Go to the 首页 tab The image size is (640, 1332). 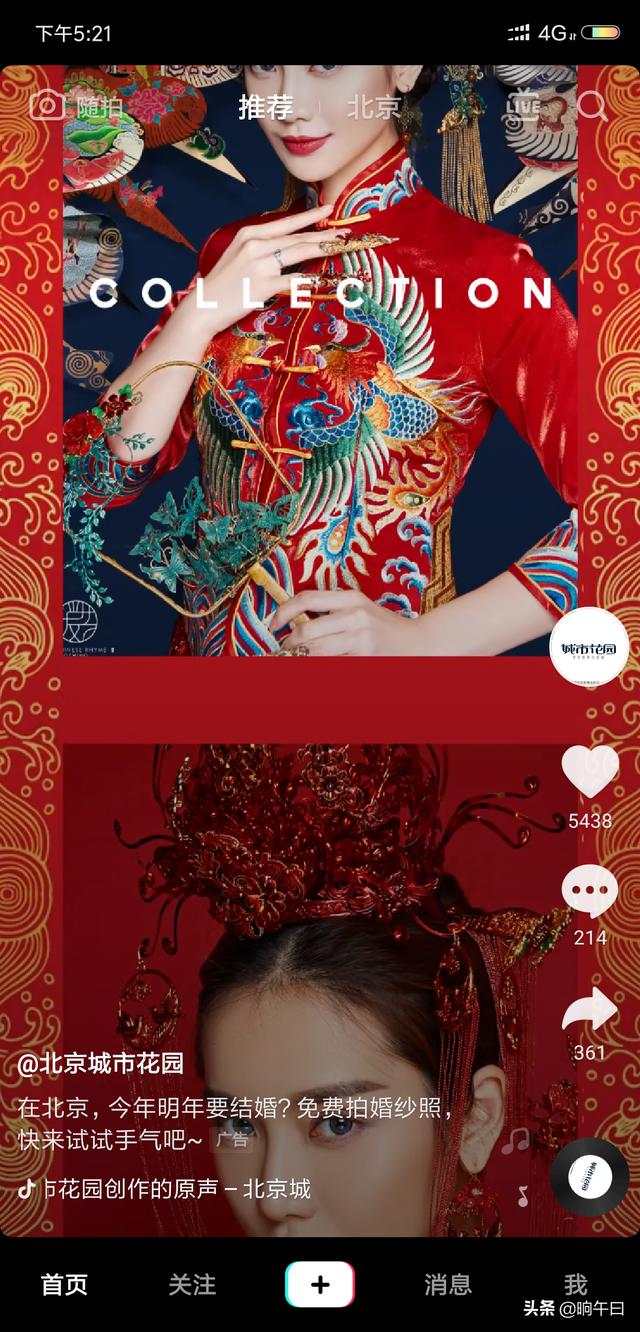64,1285
